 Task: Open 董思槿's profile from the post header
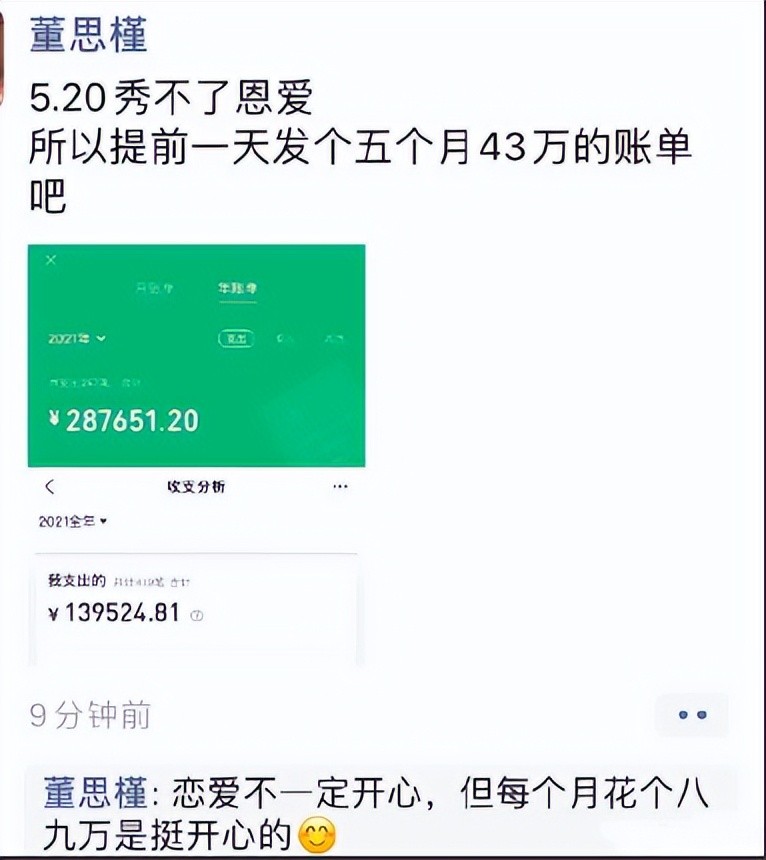[x=88, y=35]
